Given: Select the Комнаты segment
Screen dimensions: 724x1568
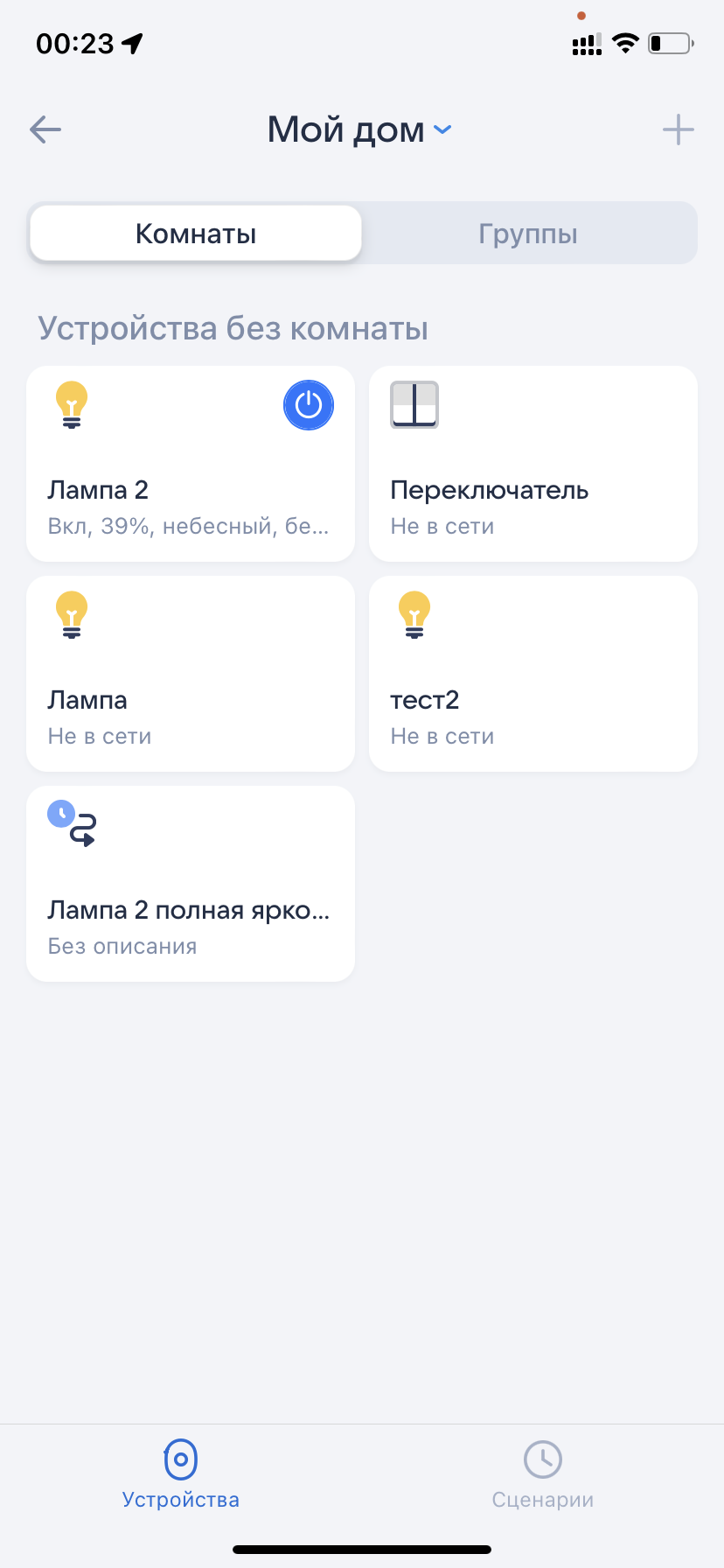Looking at the screenshot, I should point(196,234).
